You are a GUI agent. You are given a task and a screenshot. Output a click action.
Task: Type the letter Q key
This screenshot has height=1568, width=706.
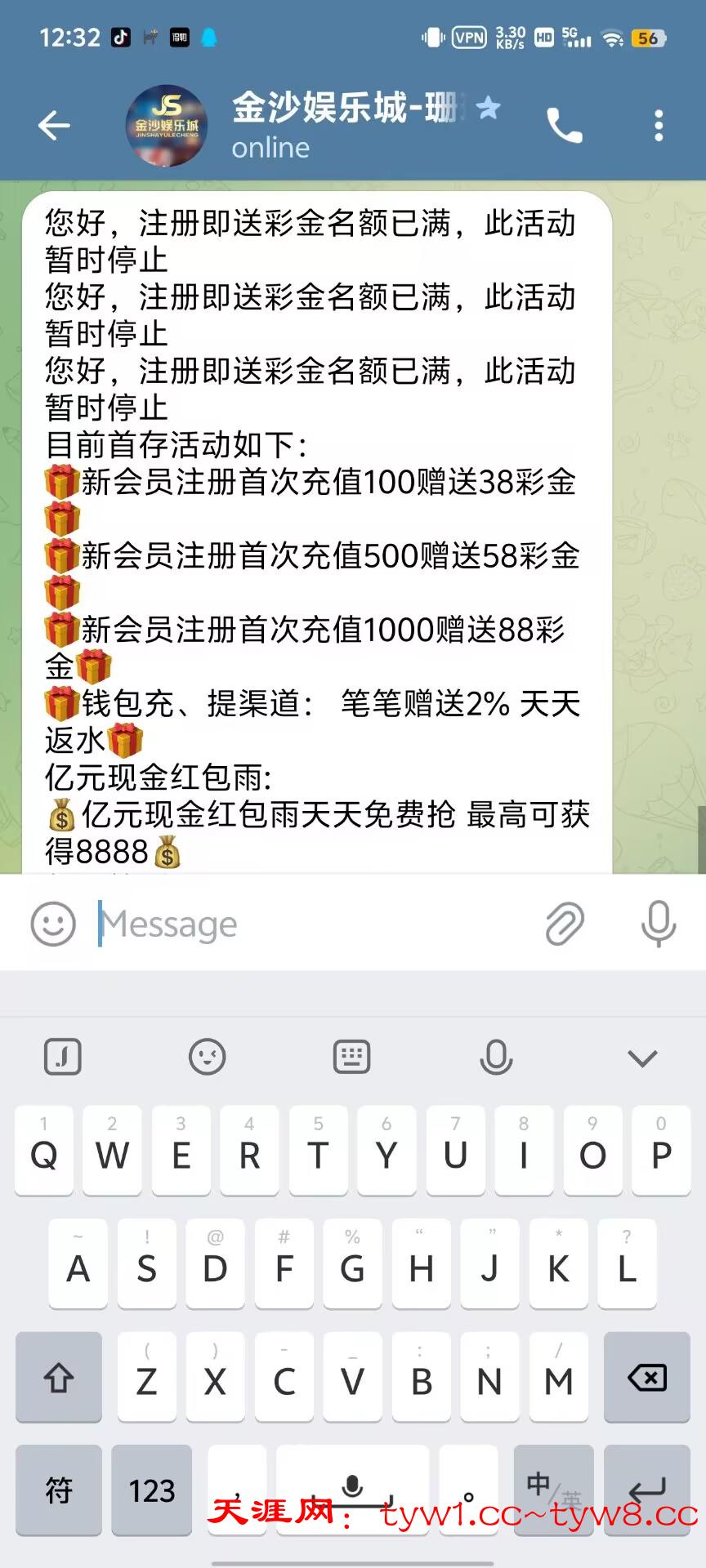pyautogui.click(x=44, y=1153)
